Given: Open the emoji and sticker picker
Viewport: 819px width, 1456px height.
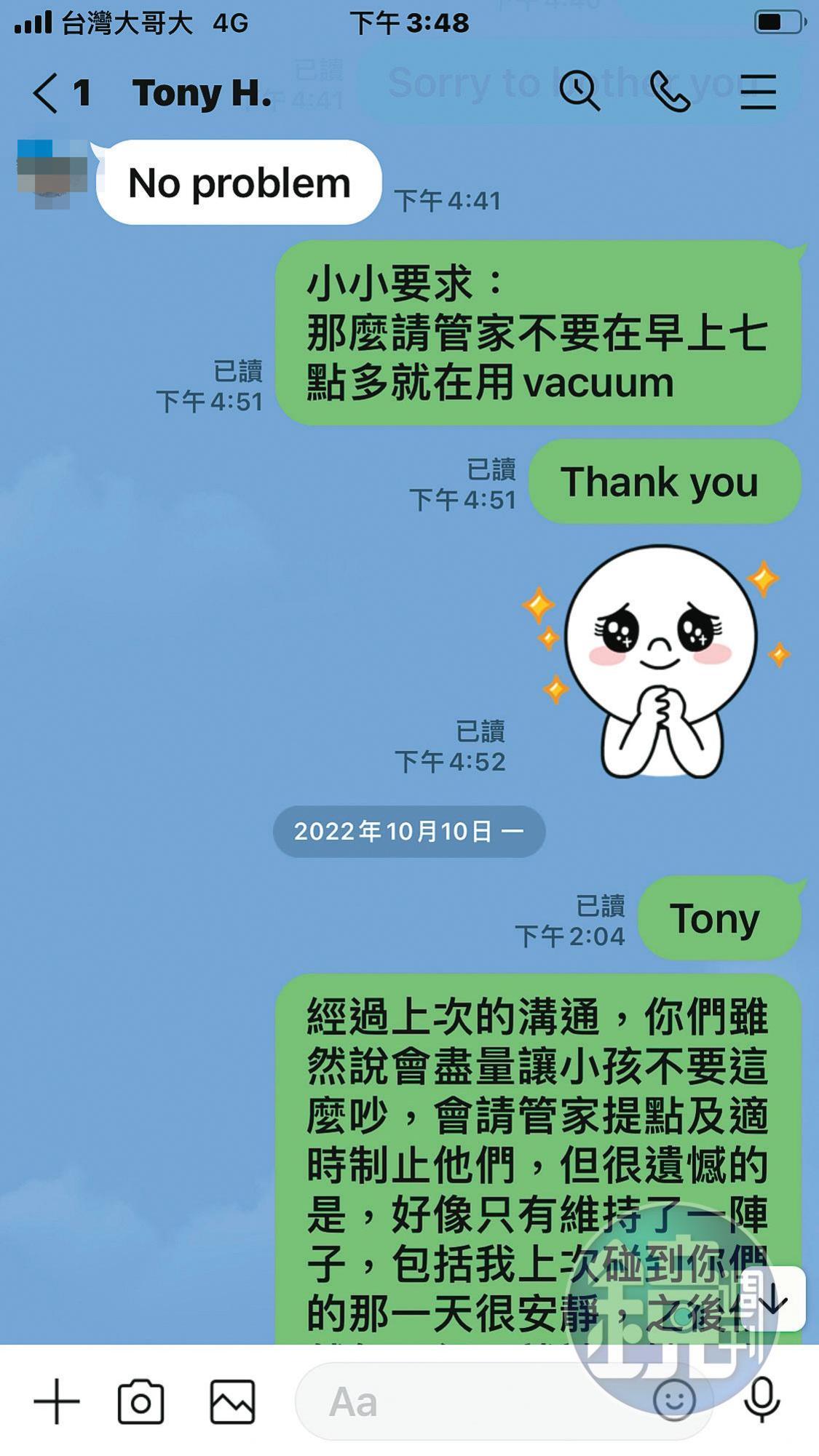Looking at the screenshot, I should 673,1399.
